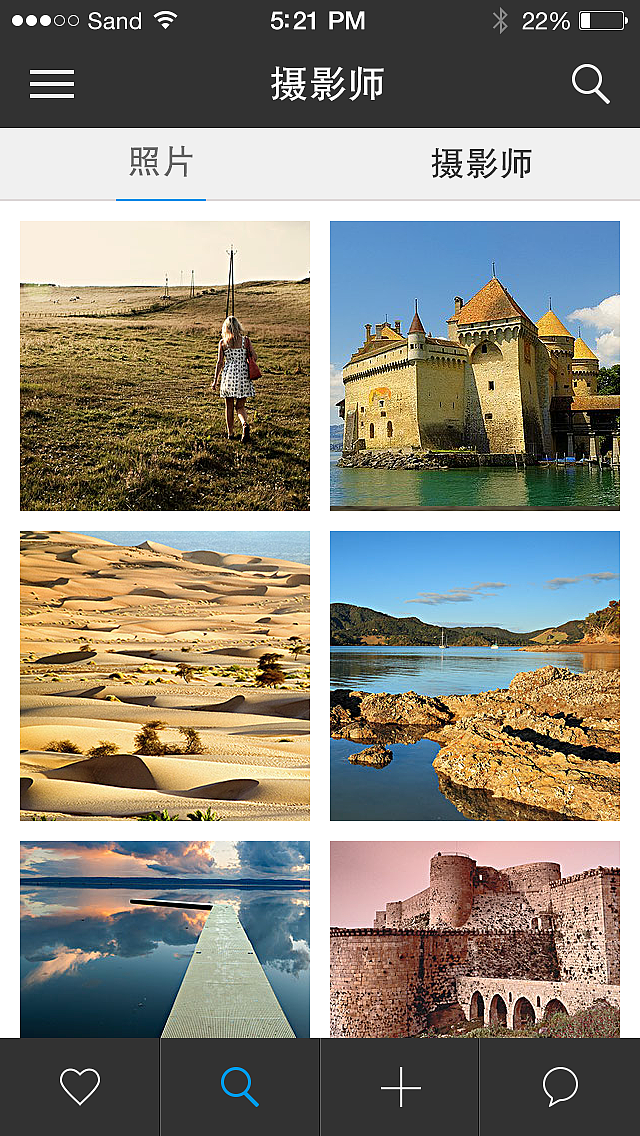Open the photo of girl walking in field
Screen dimensions: 640x1136
(165, 366)
